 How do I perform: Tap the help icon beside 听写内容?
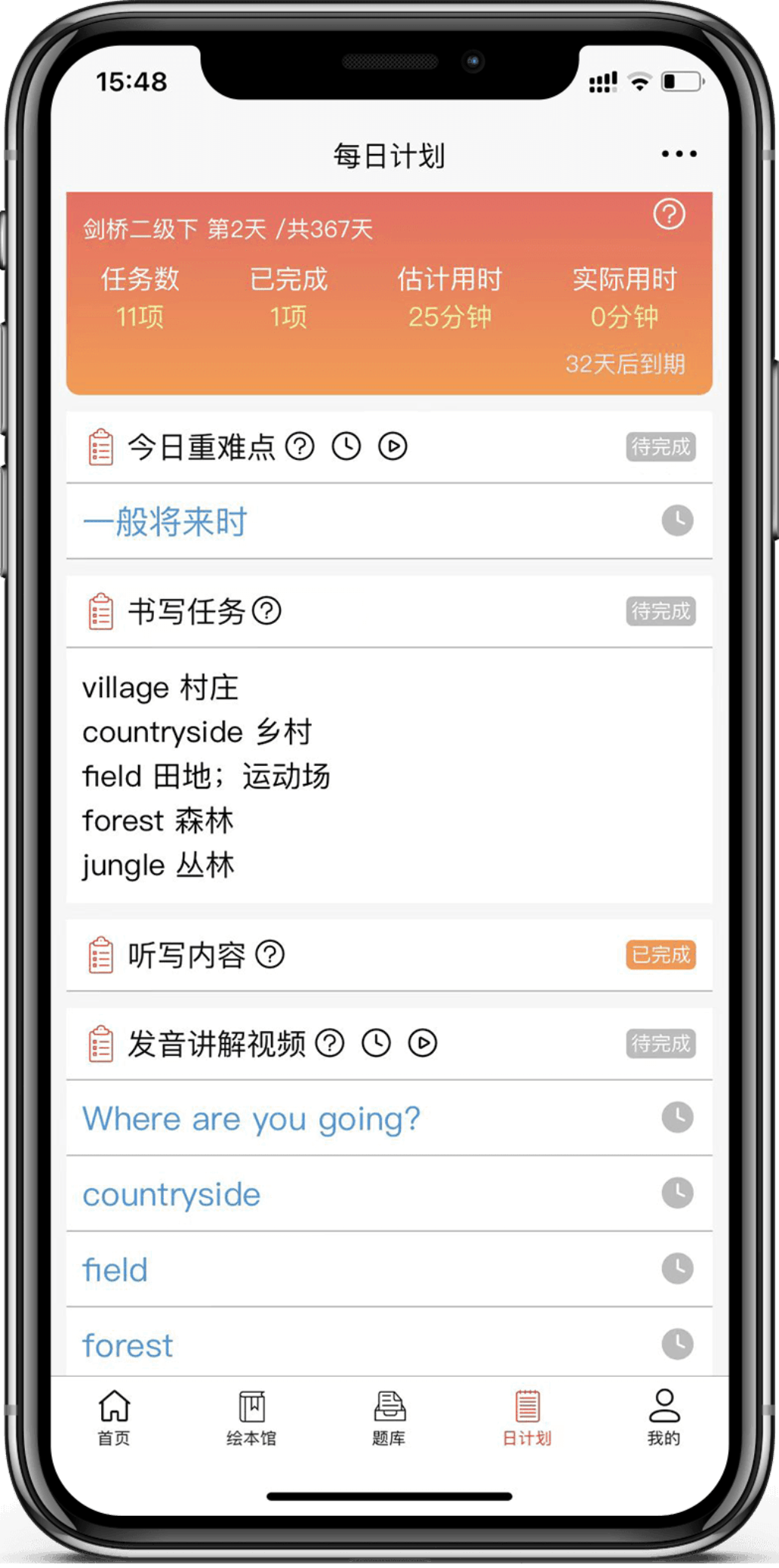269,955
